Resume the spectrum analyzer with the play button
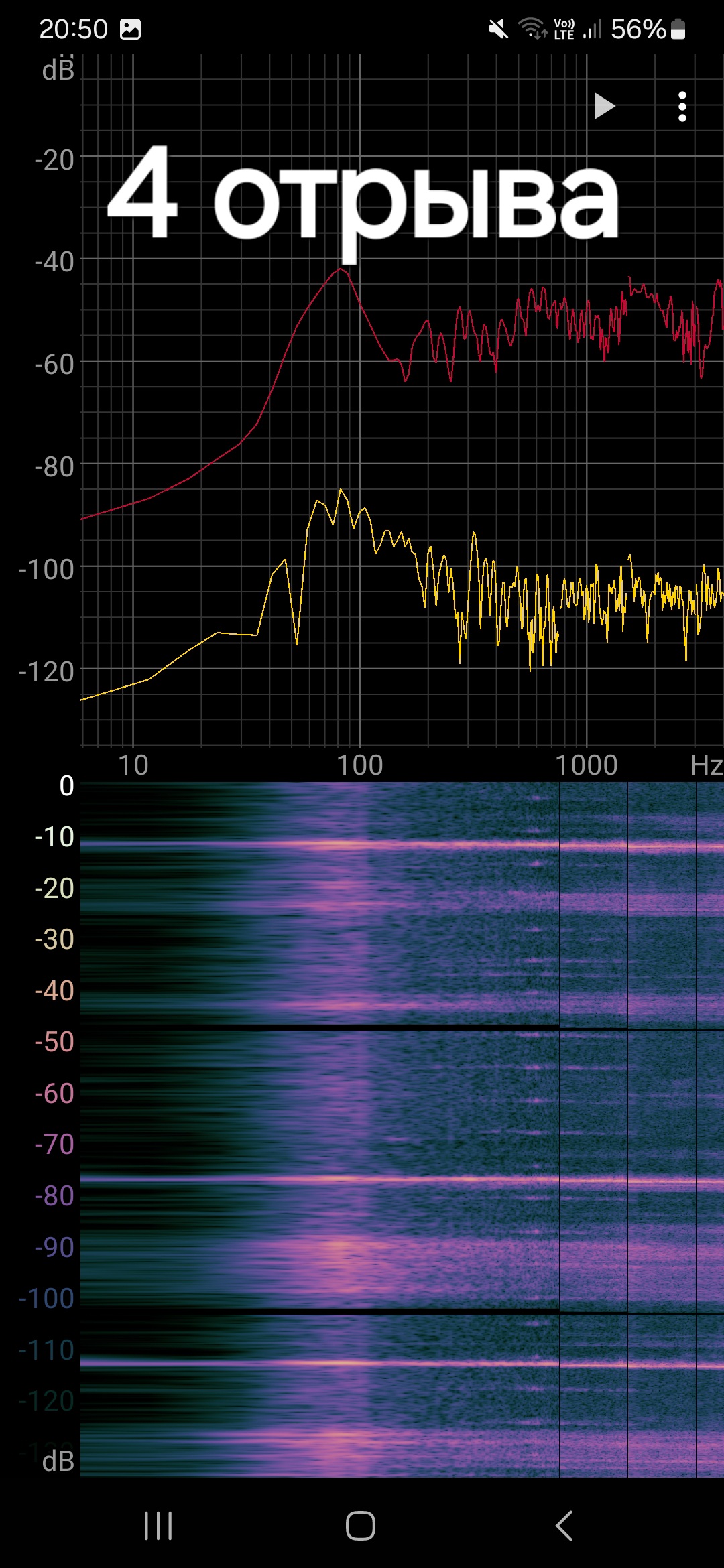724x1568 pixels. click(604, 106)
